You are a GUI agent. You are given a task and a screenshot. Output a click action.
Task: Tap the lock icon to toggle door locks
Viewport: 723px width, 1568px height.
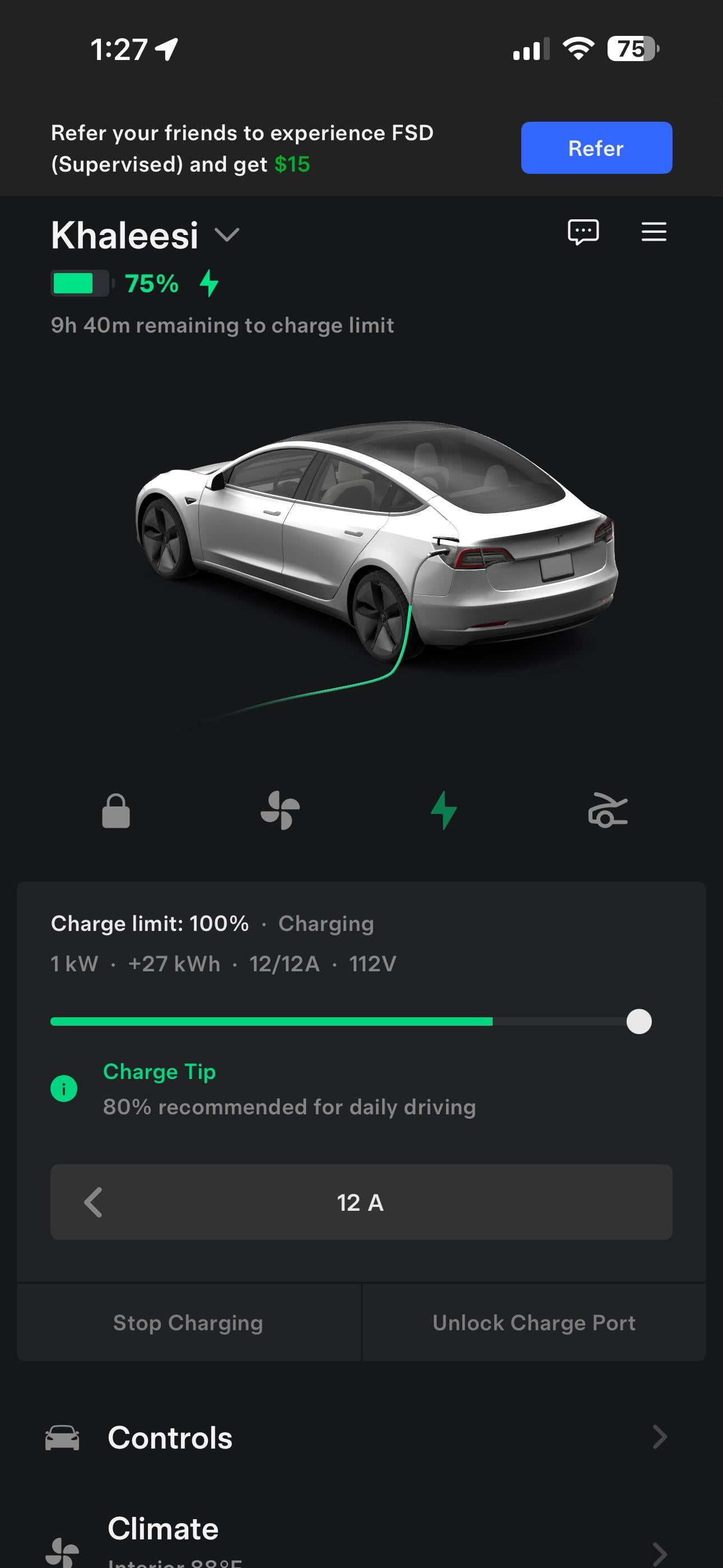115,811
